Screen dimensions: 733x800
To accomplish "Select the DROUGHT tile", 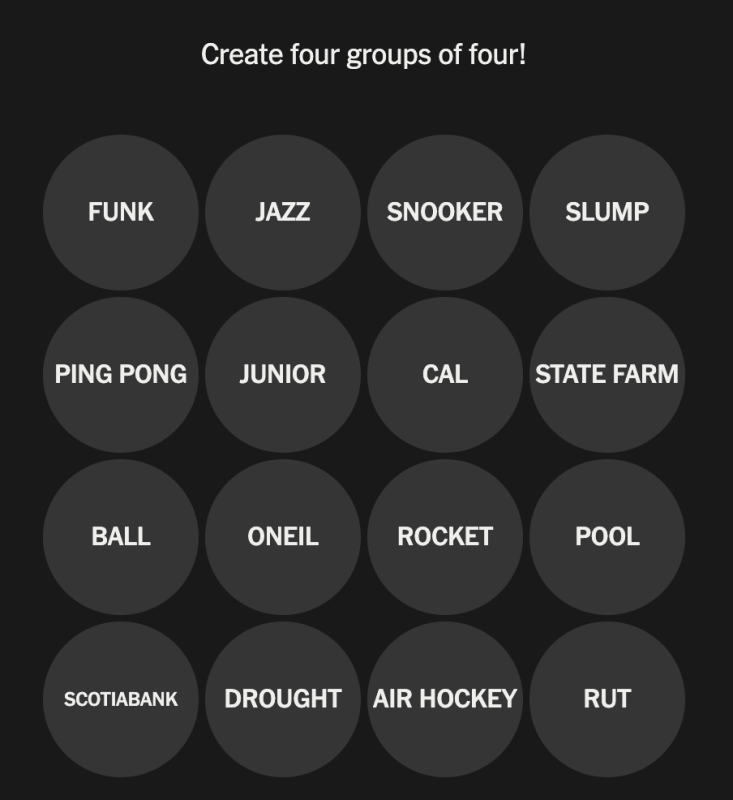I will 283,698.
